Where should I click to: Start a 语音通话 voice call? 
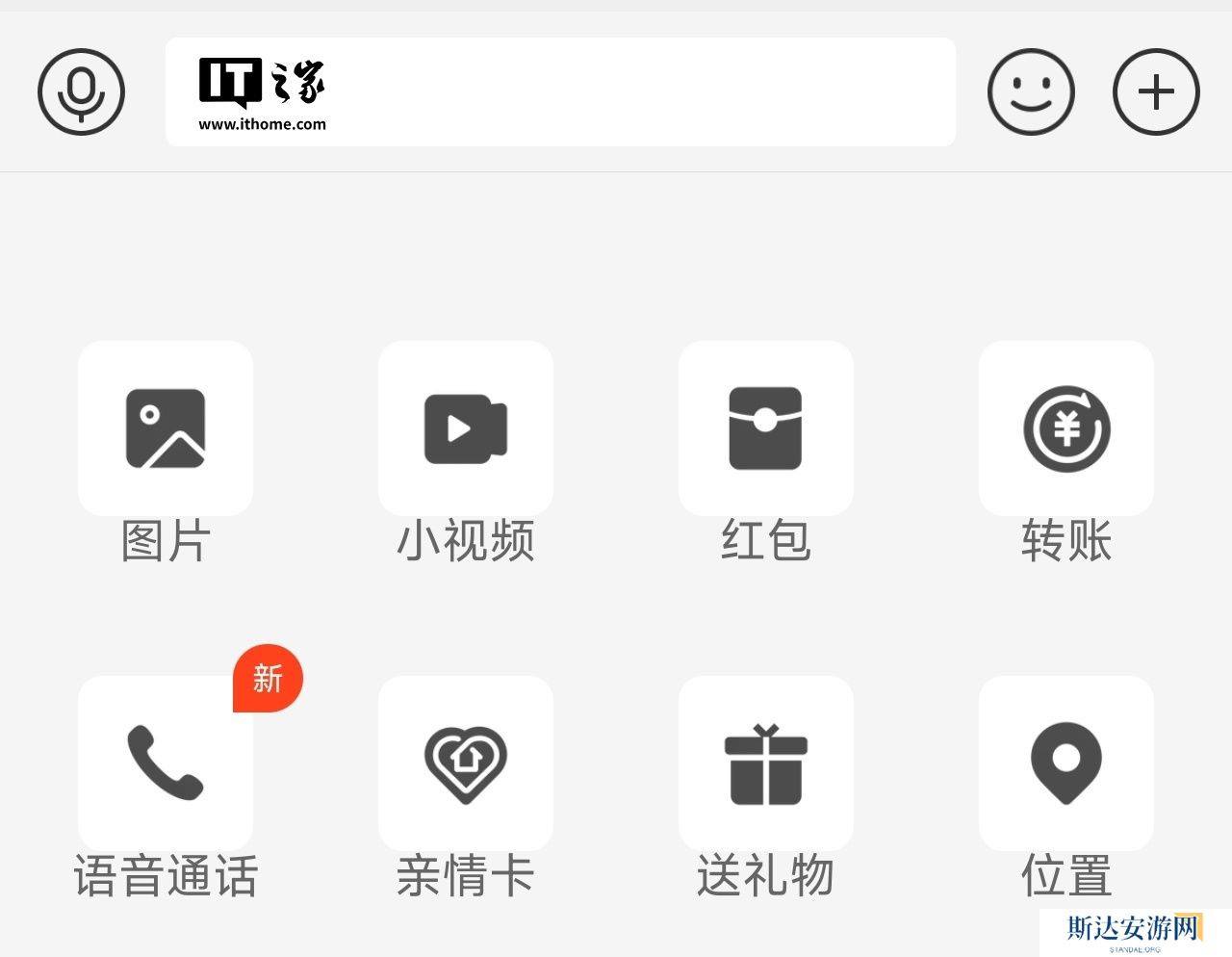(x=166, y=763)
